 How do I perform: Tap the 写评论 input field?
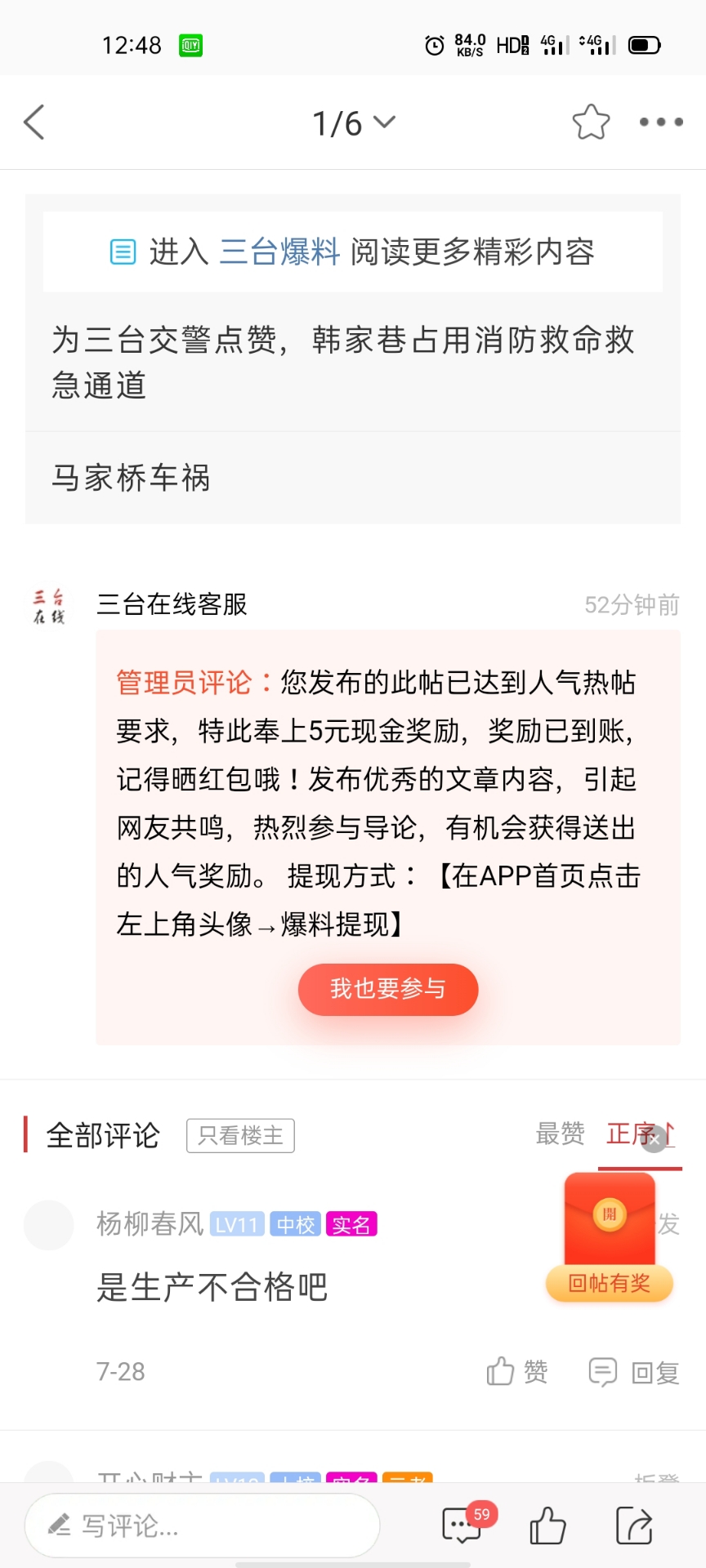tap(202, 1525)
